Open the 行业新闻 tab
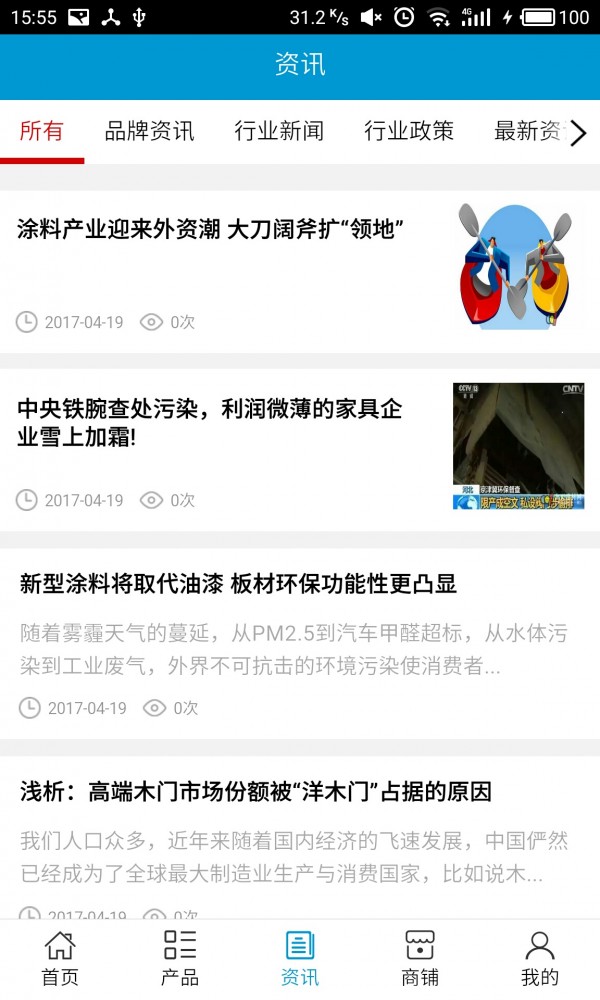Screen dimensions: 600x1000 279,131
